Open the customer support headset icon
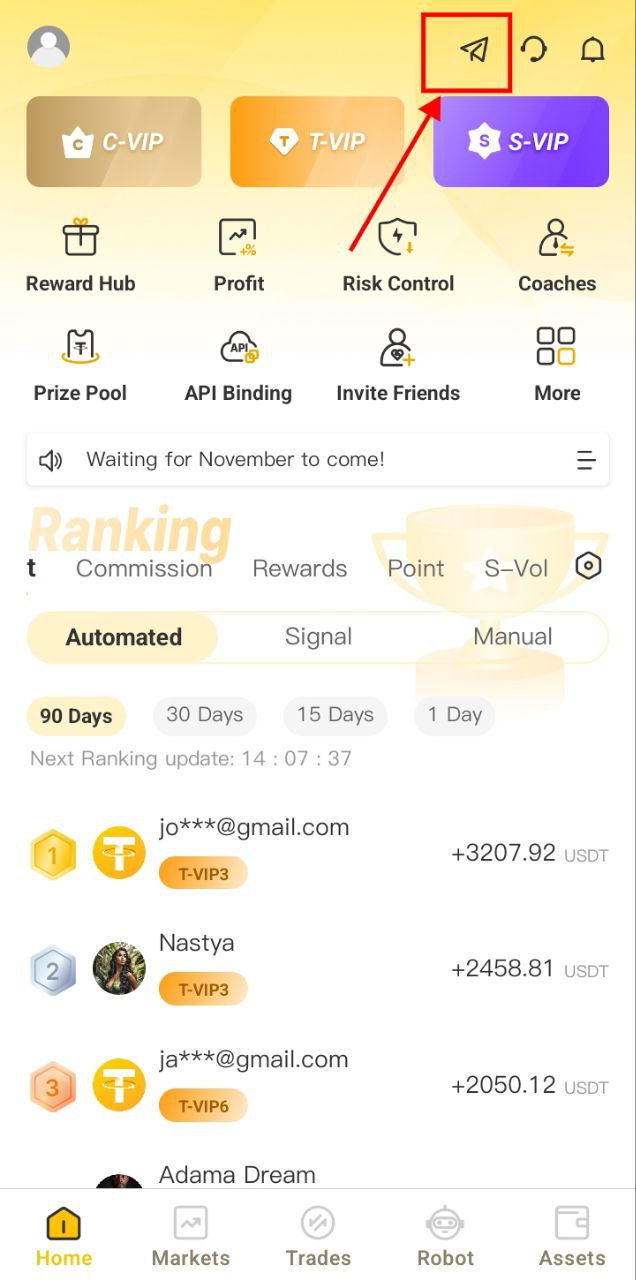This screenshot has width=636, height=1280. (x=534, y=49)
